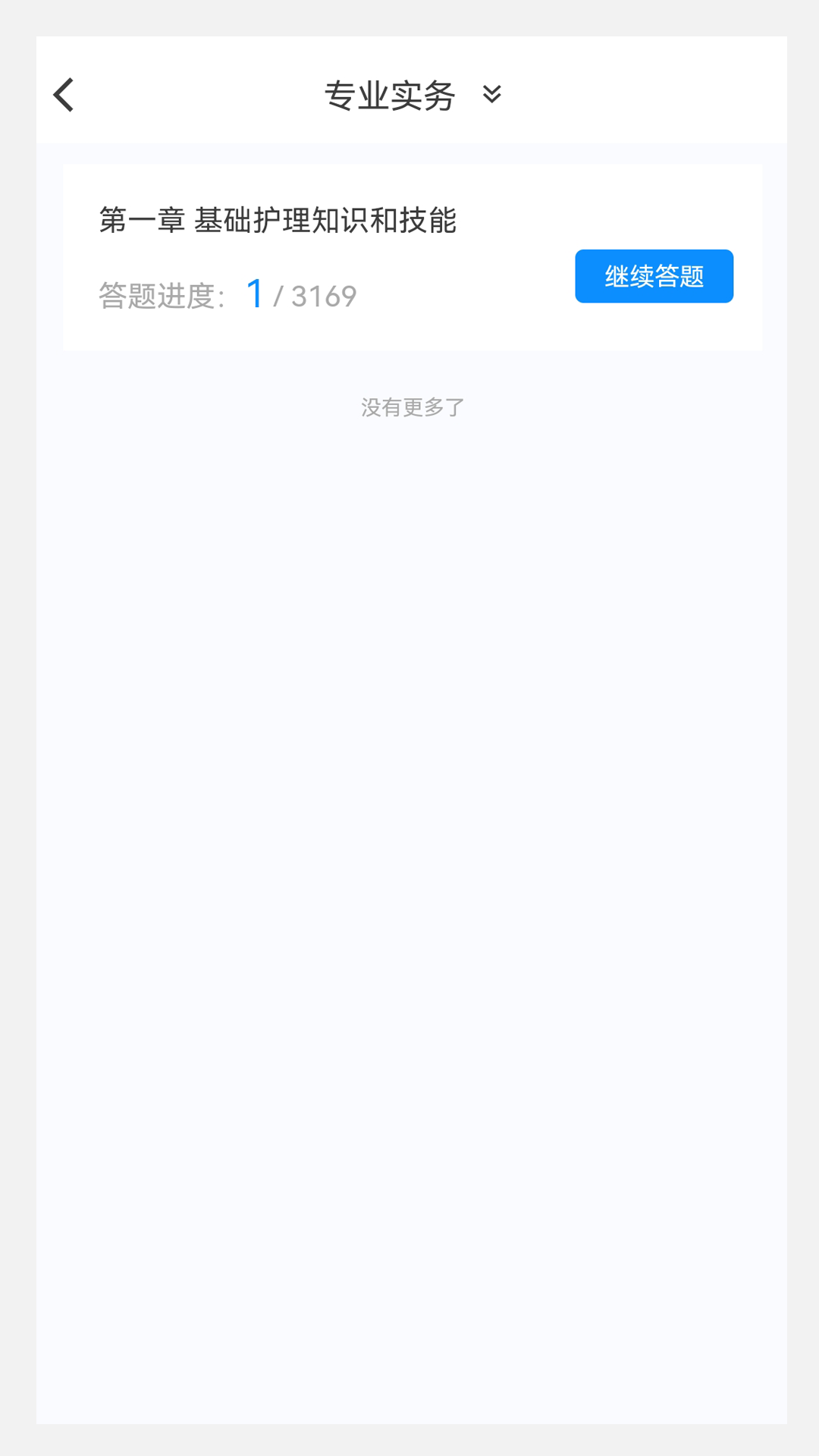Continue answering questions via the blue button
This screenshot has width=819, height=1456.
654,276
